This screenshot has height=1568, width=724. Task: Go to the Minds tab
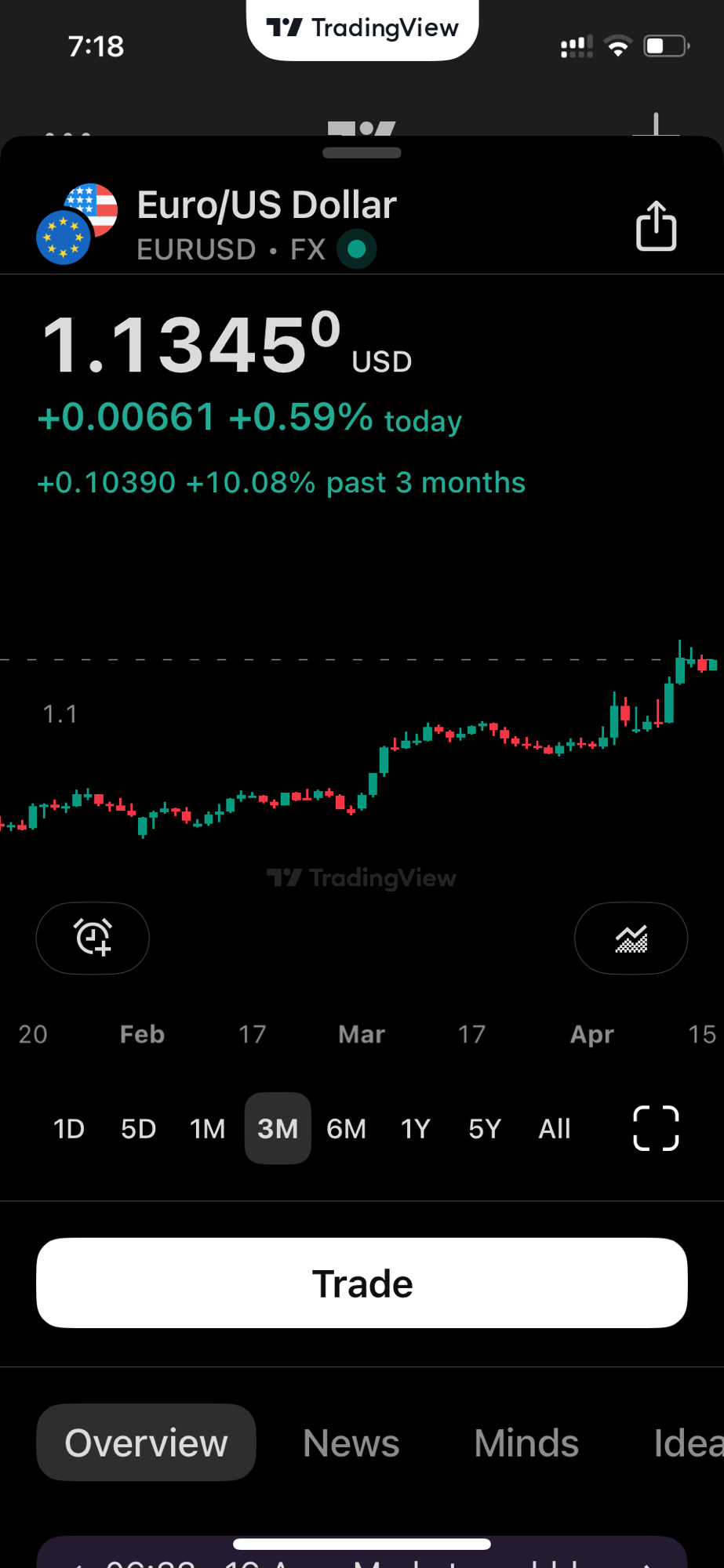click(x=526, y=1443)
